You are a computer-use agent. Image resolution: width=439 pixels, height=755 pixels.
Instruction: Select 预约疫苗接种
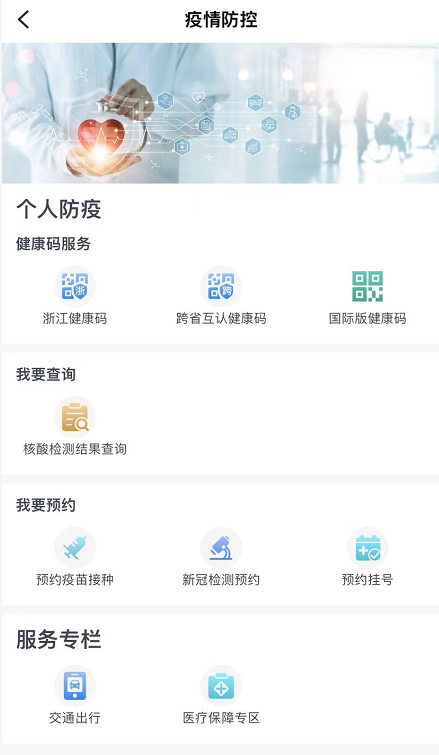click(75, 557)
